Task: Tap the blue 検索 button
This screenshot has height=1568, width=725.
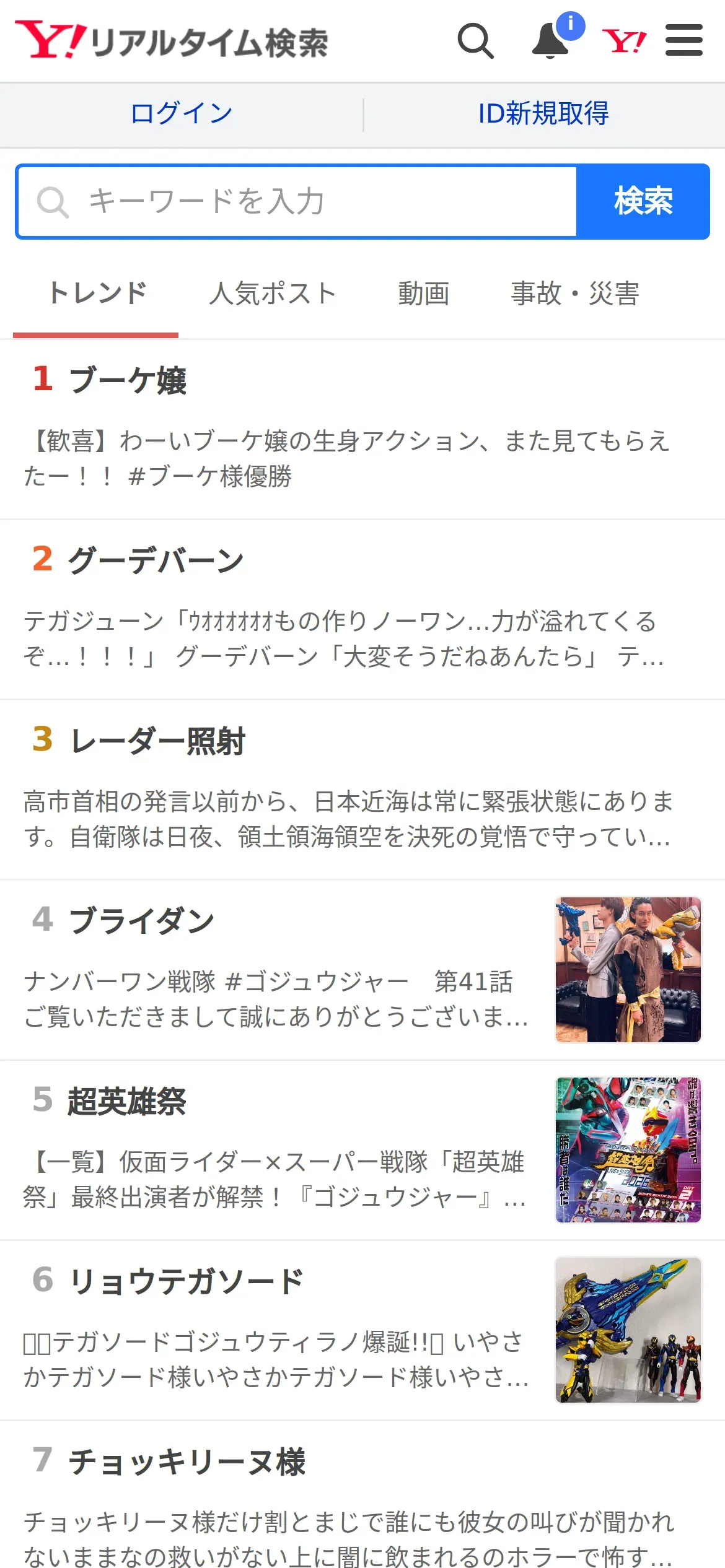Action: 643,202
